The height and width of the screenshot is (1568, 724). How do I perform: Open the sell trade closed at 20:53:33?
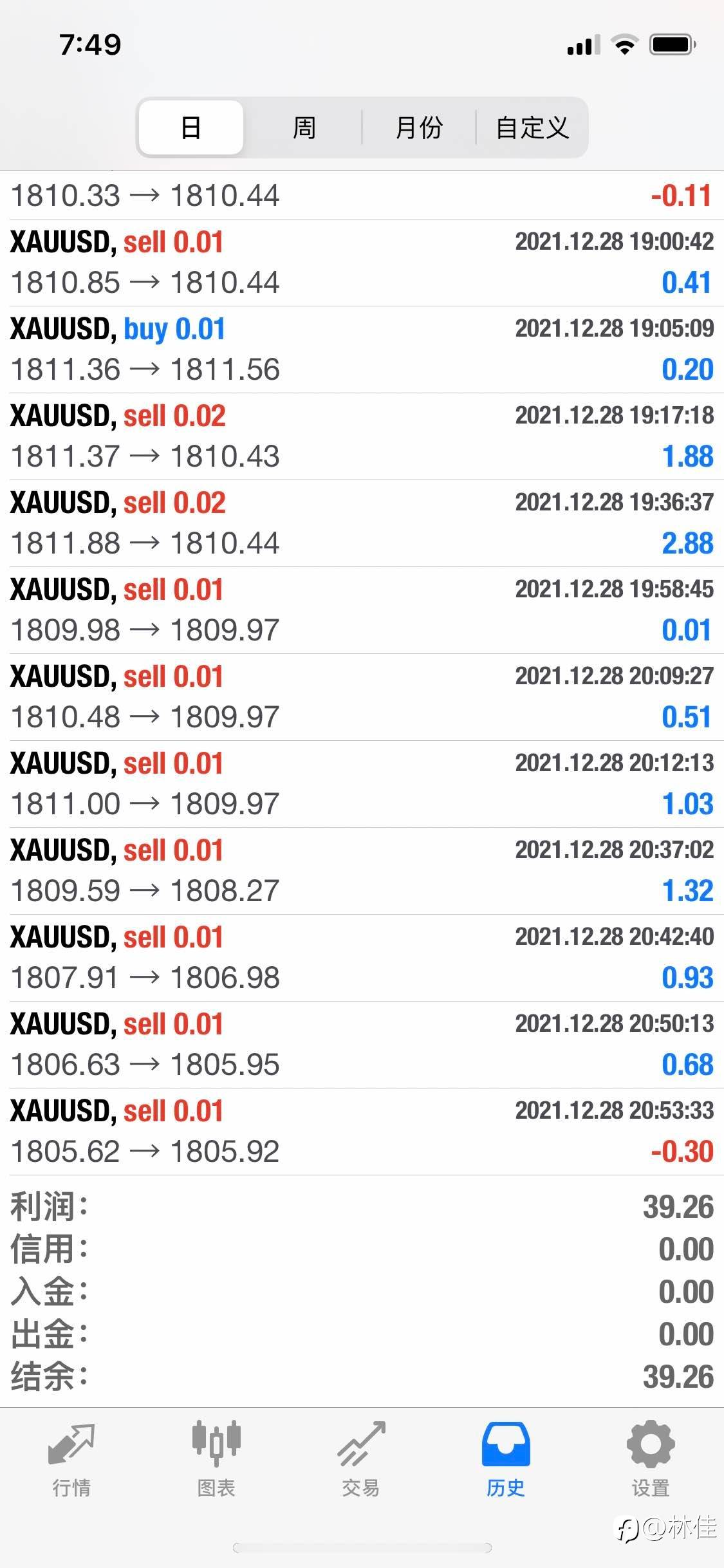coord(362,1132)
